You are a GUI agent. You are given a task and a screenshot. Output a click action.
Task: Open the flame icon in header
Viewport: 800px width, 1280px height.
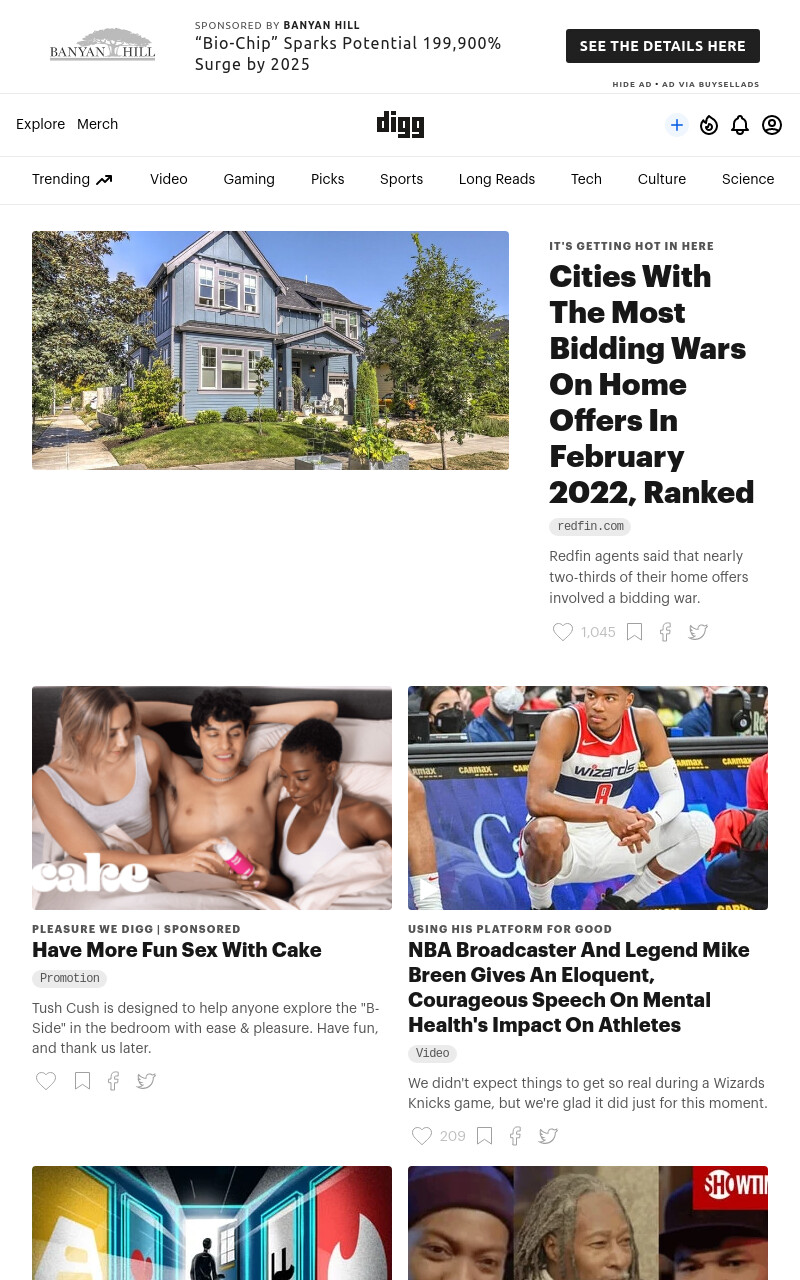[x=709, y=125]
